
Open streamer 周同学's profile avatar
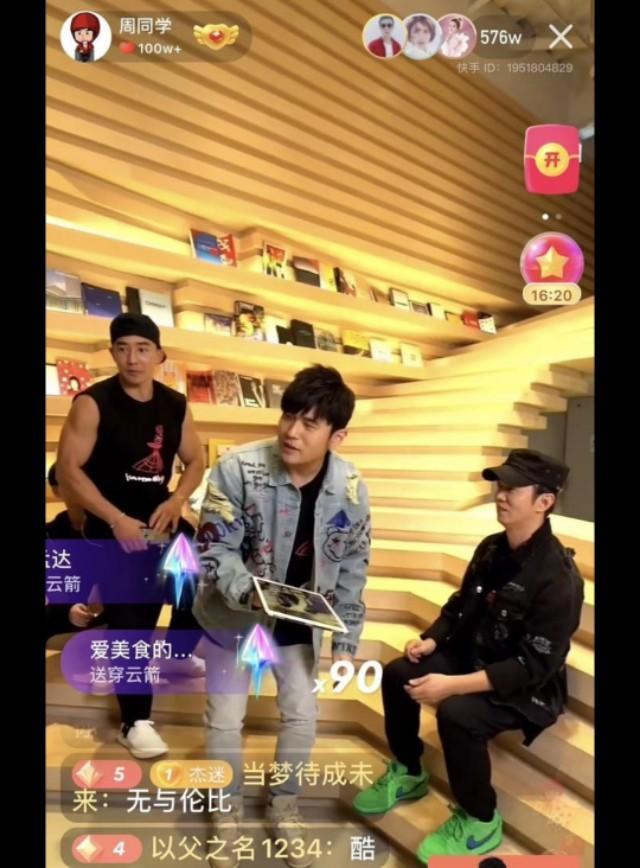pyautogui.click(x=85, y=37)
